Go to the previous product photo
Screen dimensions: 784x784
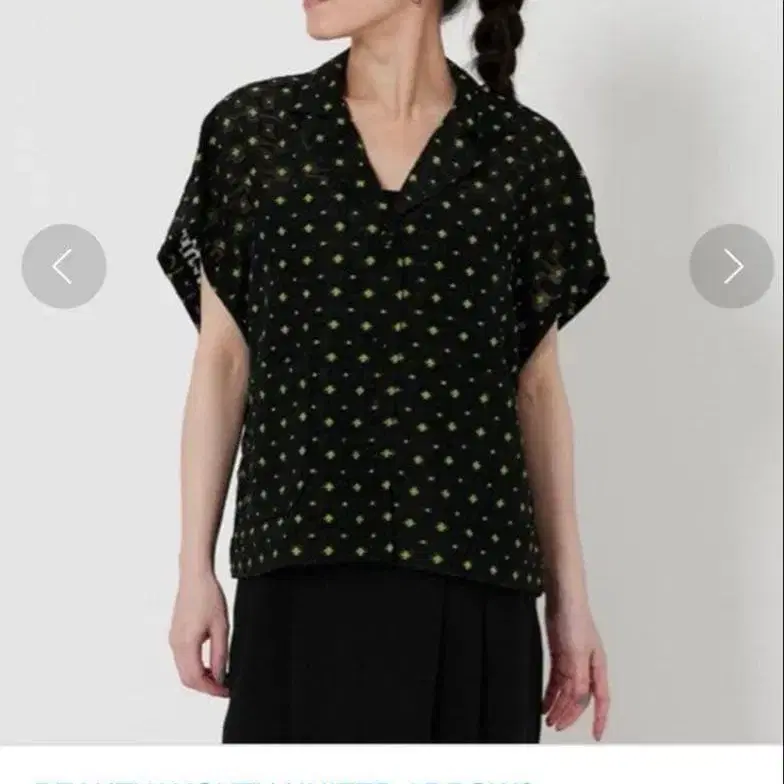[x=64, y=266]
